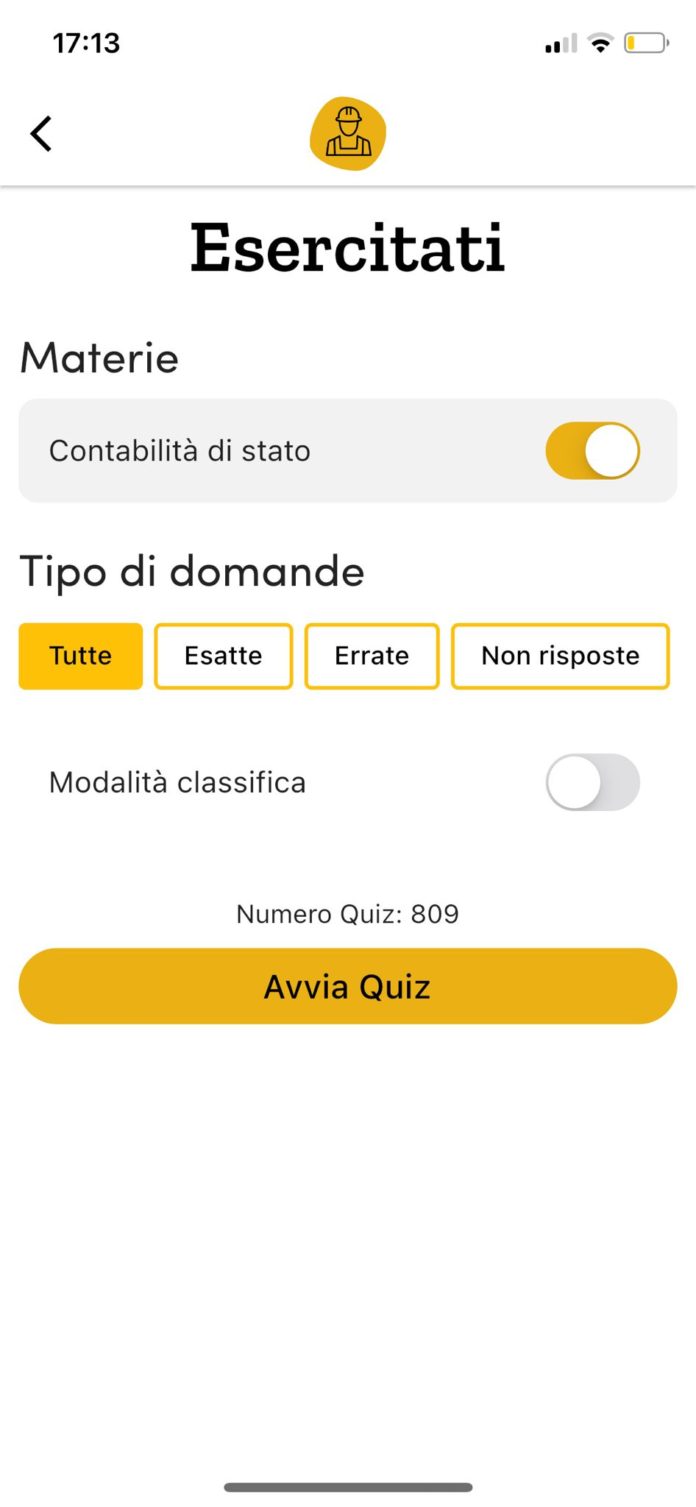Go back using the arrow icon
This screenshot has height=1507, width=696.
tap(41, 134)
